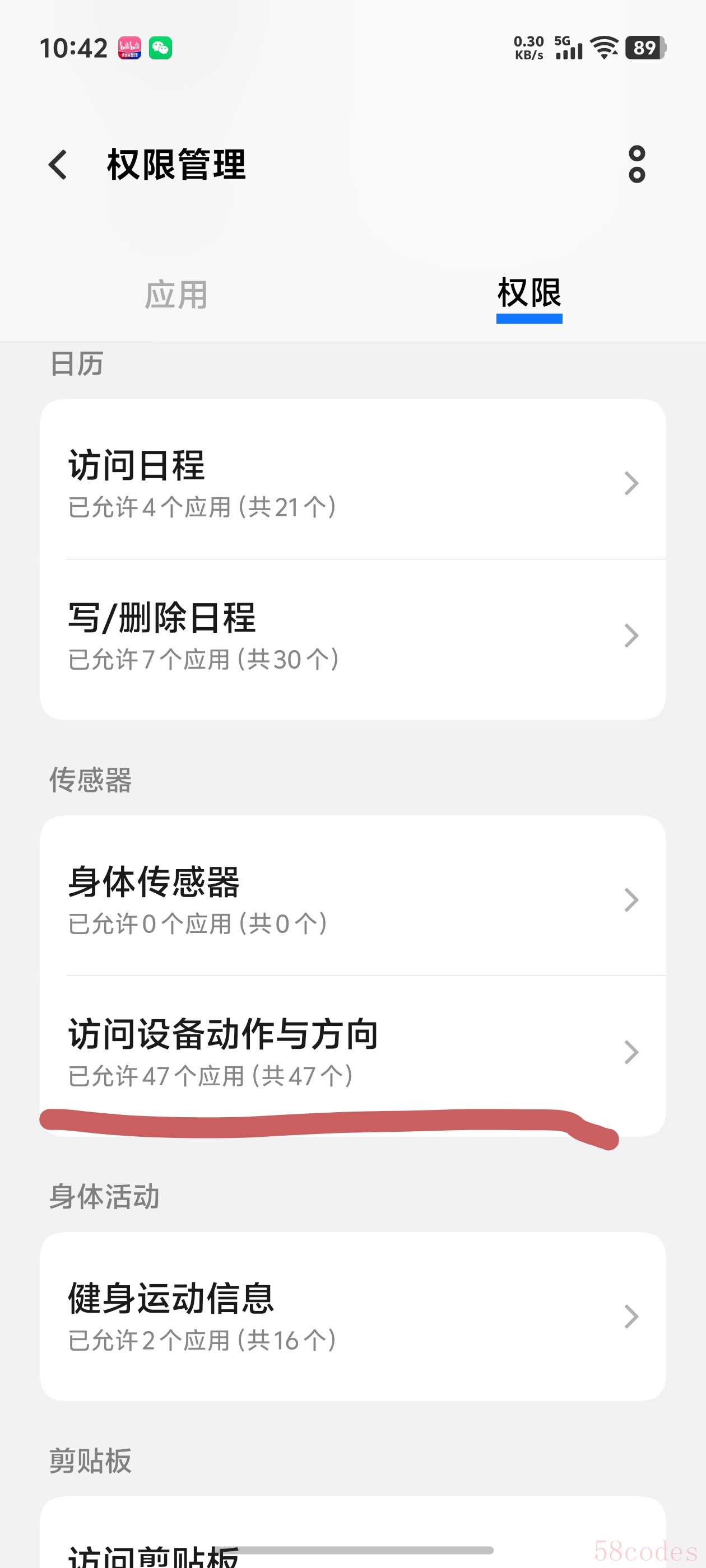This screenshot has height=1568, width=706.
Task: Open 写/删除日程 permission row
Action: coord(352,635)
